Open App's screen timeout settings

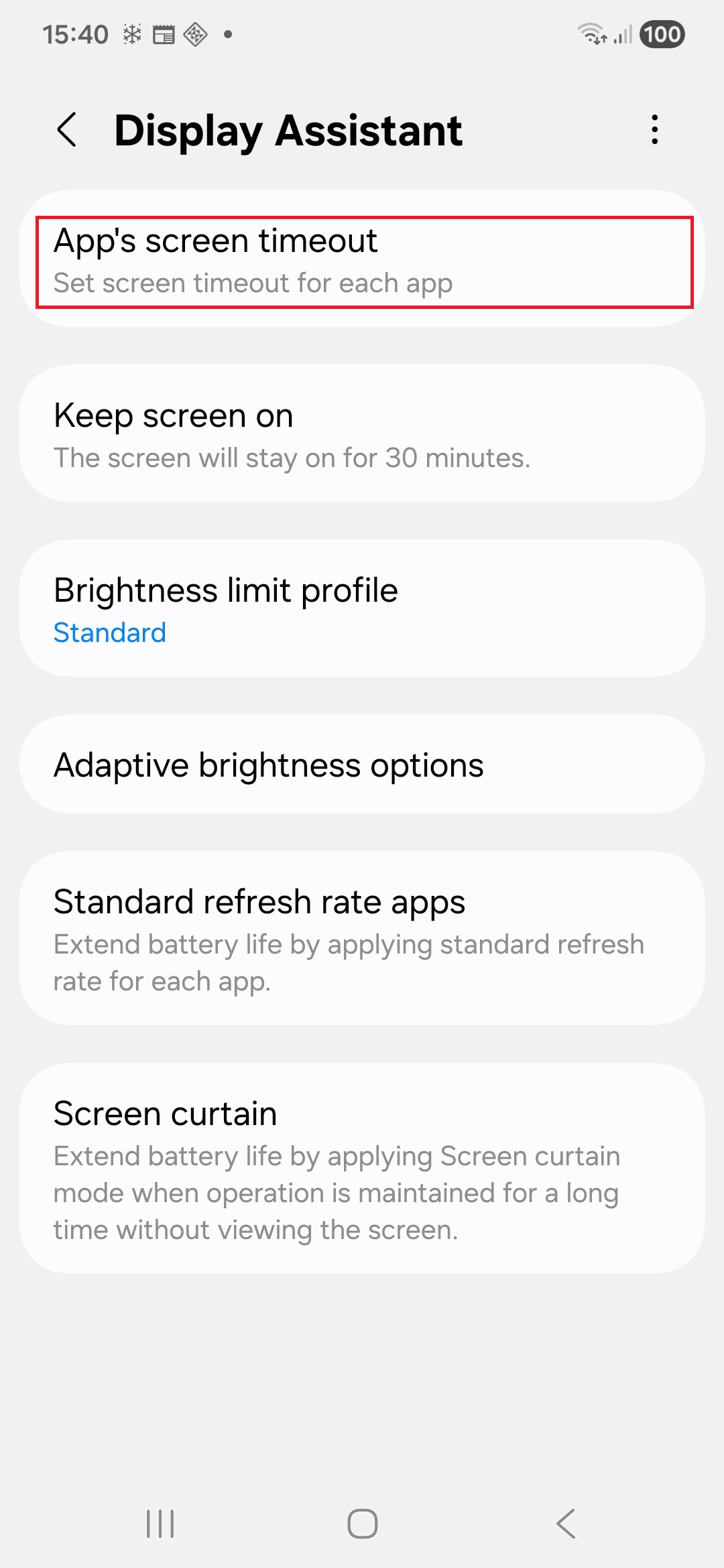(x=362, y=261)
